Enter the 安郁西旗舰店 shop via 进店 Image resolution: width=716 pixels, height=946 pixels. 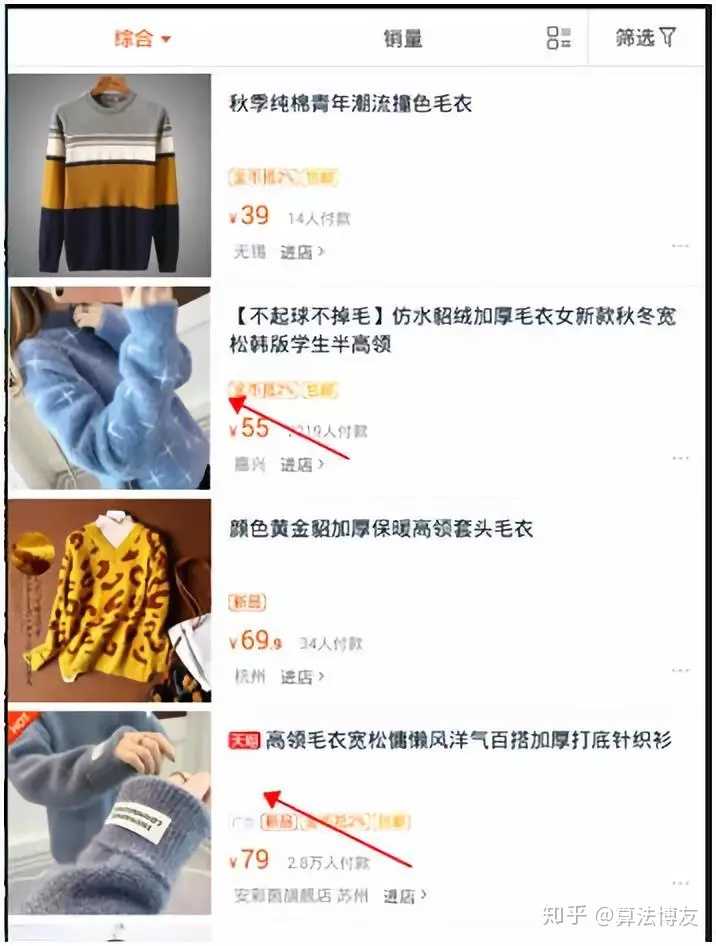pos(404,895)
